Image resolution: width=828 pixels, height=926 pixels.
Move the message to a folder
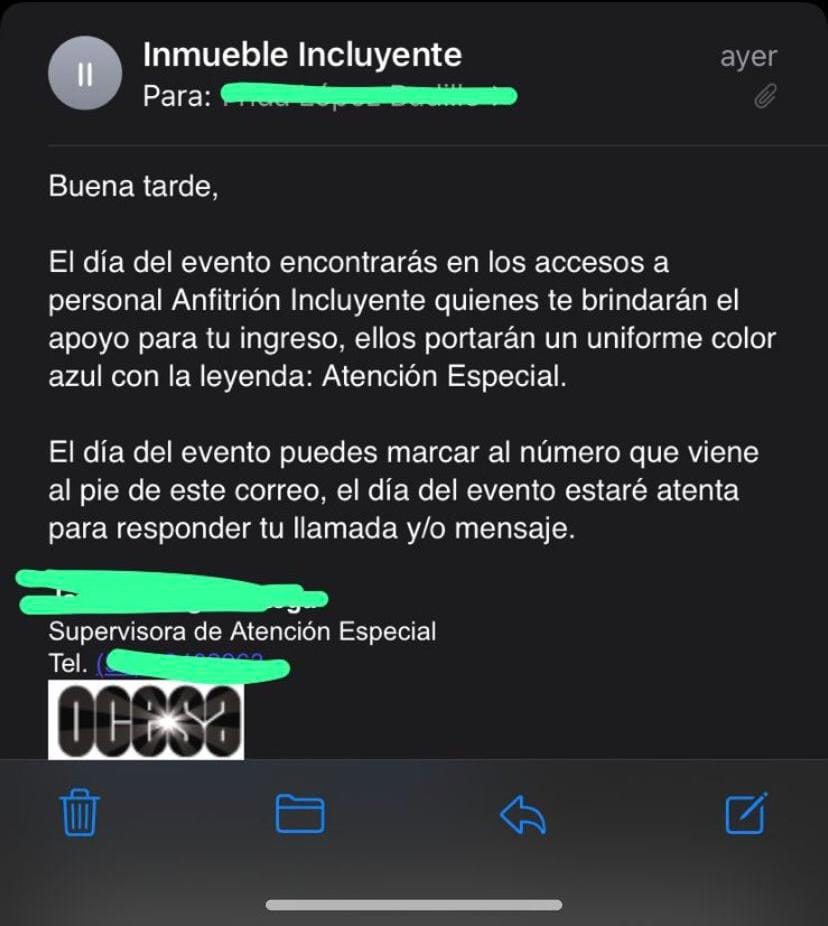pos(300,814)
